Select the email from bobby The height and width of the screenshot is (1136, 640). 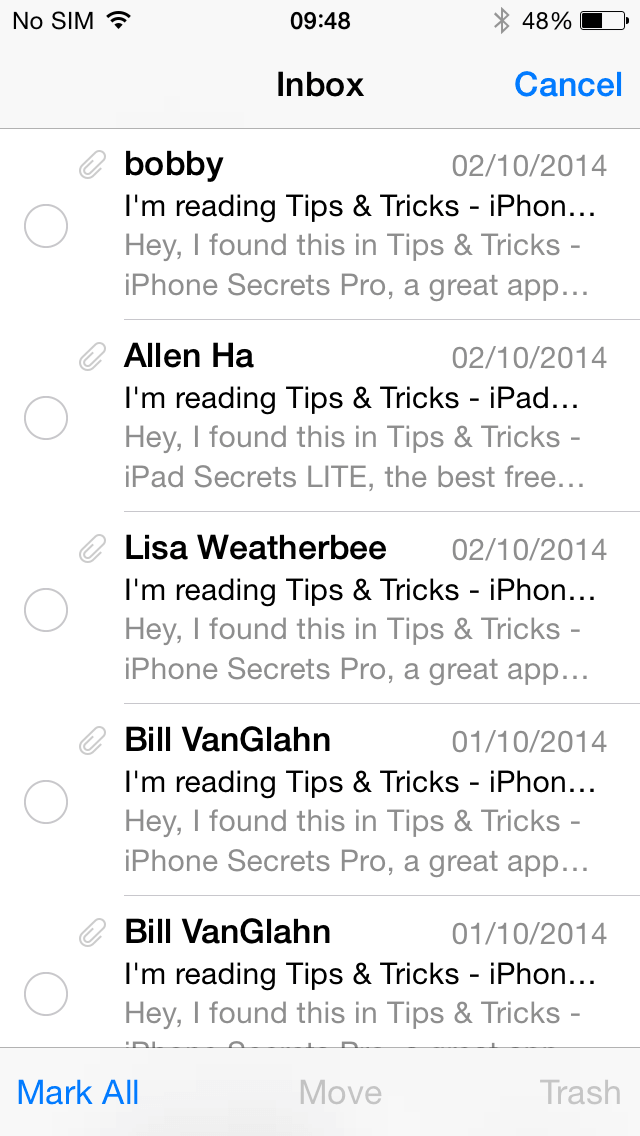point(46,226)
